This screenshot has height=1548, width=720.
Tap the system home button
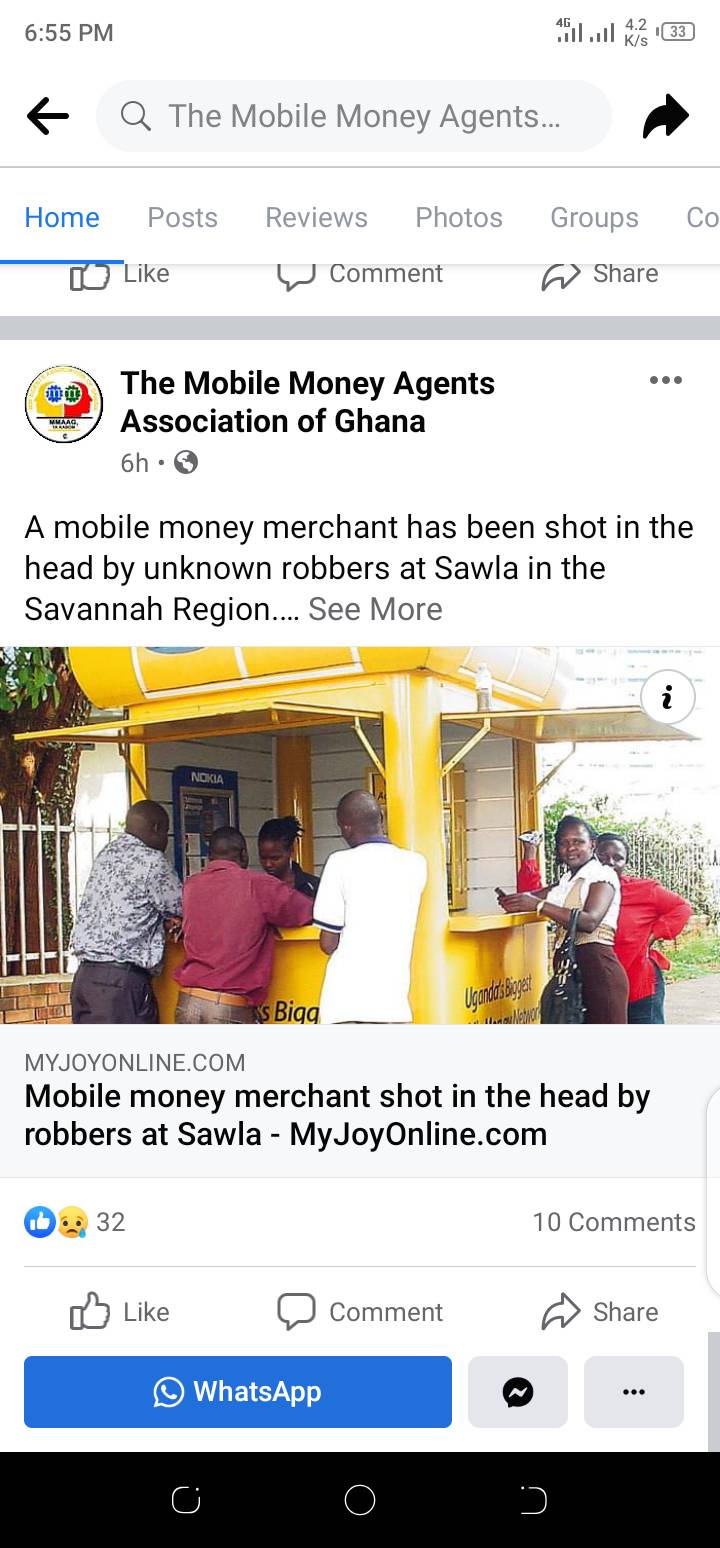point(360,1500)
